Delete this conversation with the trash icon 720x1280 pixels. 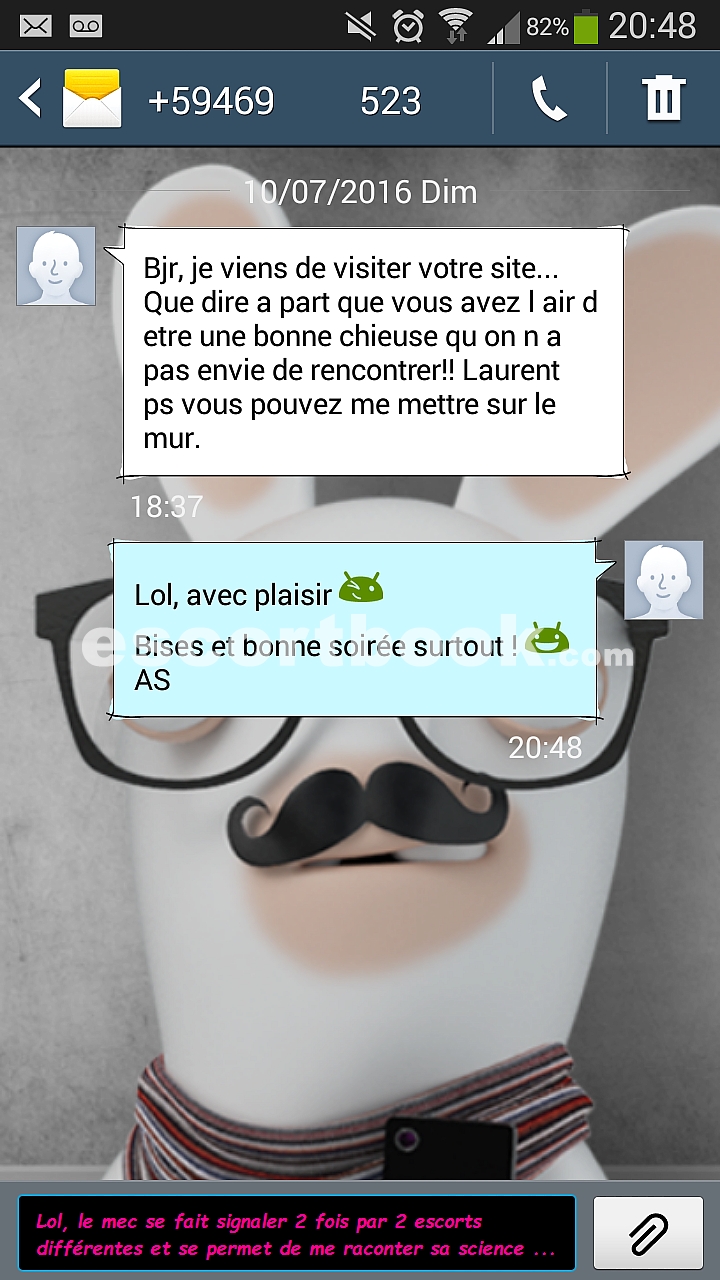coord(664,99)
